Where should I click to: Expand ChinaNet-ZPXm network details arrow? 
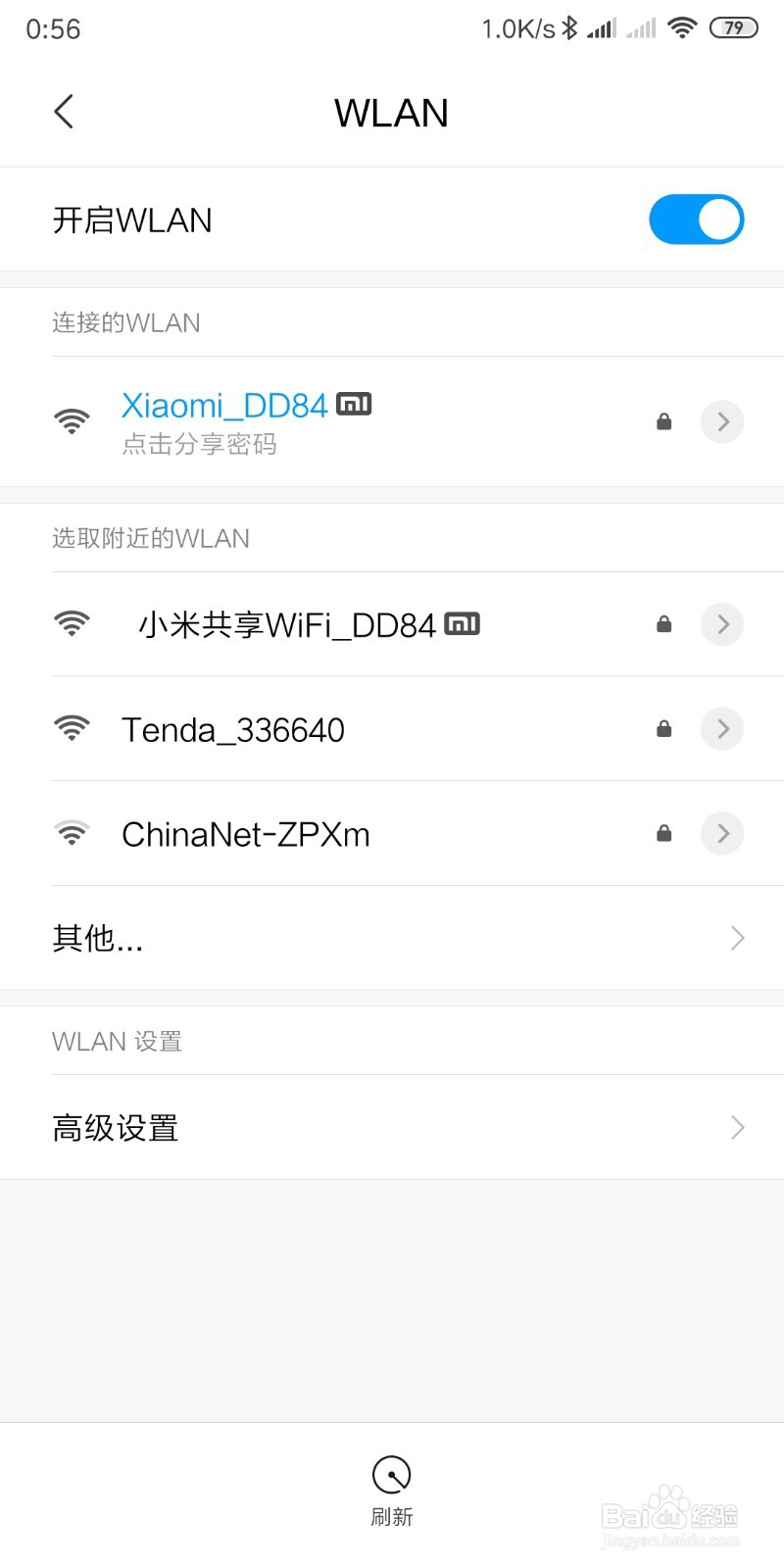(722, 833)
